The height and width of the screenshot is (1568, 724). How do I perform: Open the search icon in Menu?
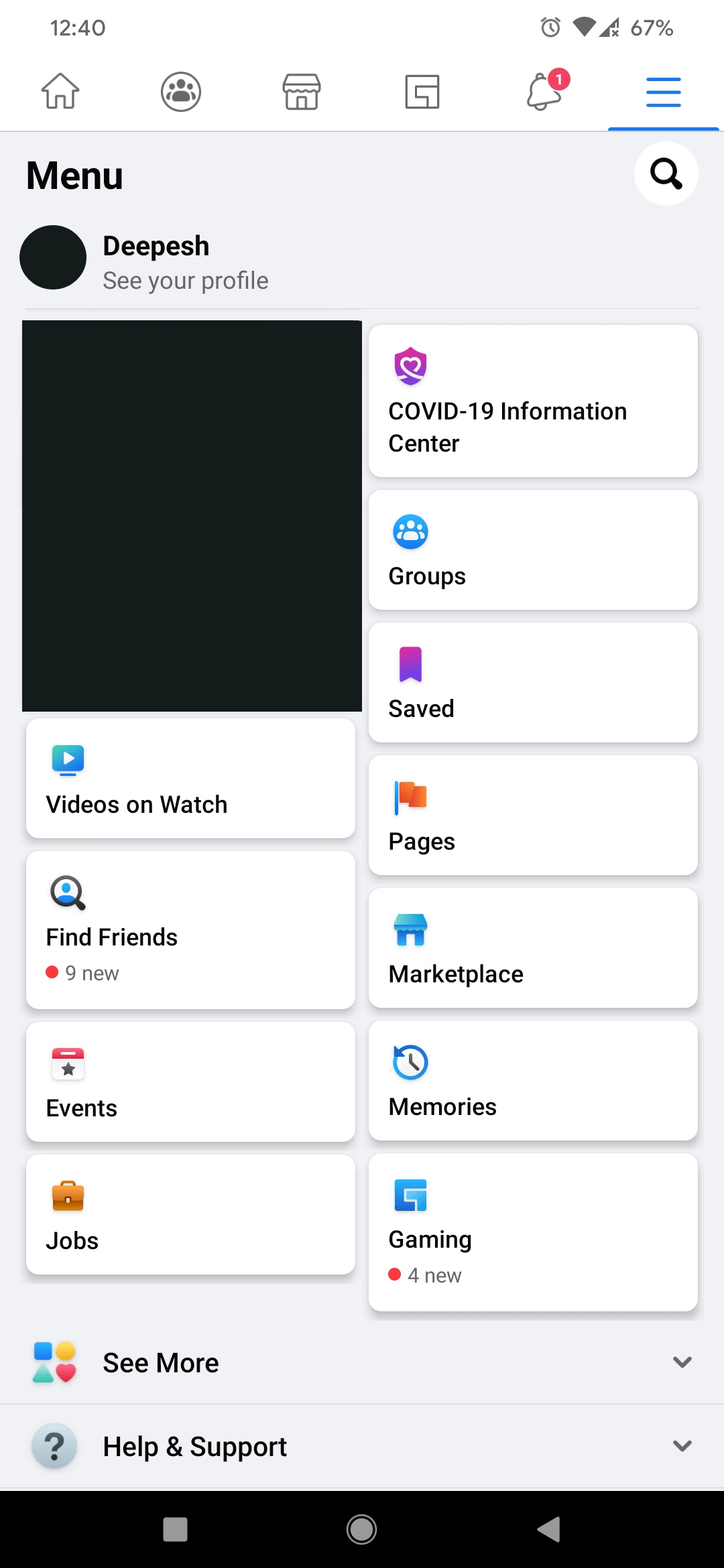(666, 174)
